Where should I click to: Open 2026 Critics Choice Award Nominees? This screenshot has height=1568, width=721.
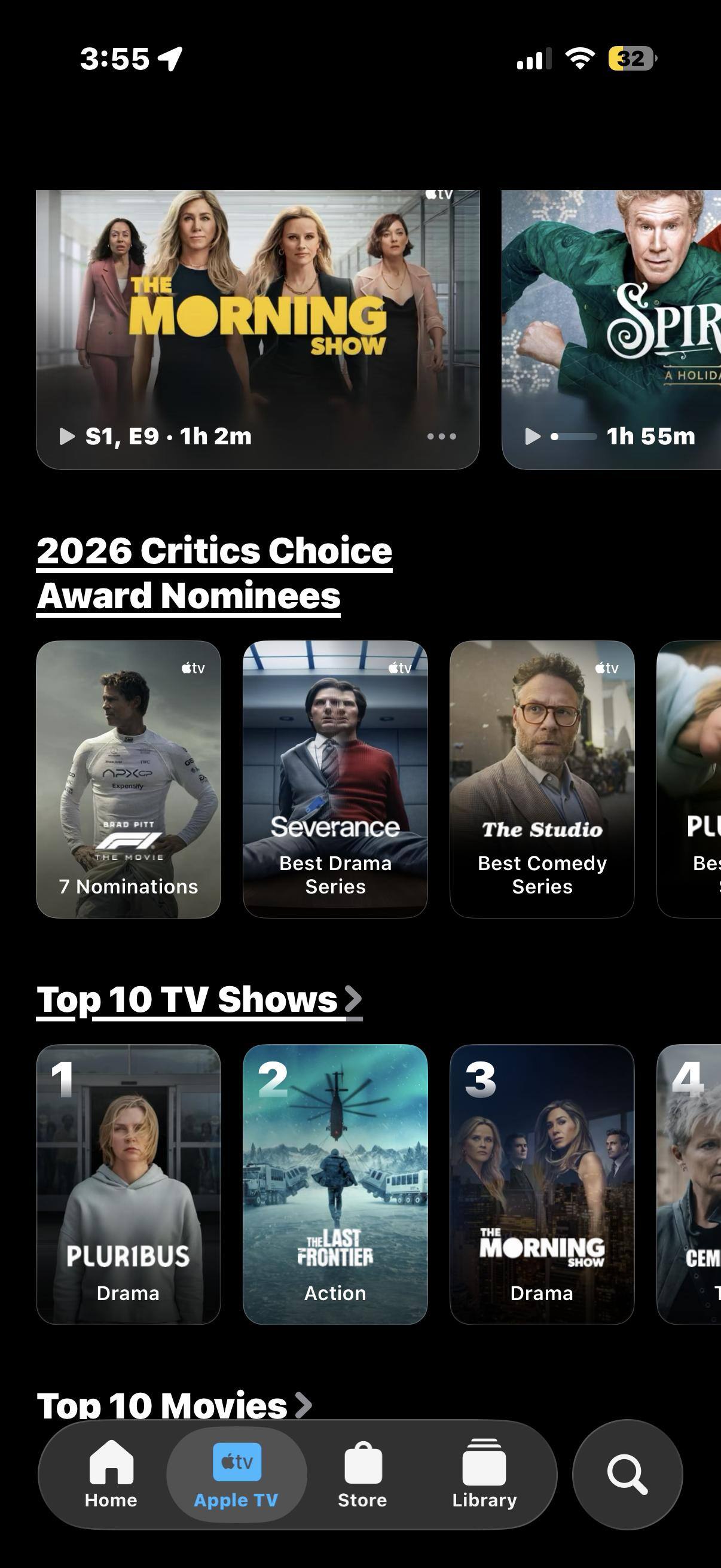pos(213,573)
